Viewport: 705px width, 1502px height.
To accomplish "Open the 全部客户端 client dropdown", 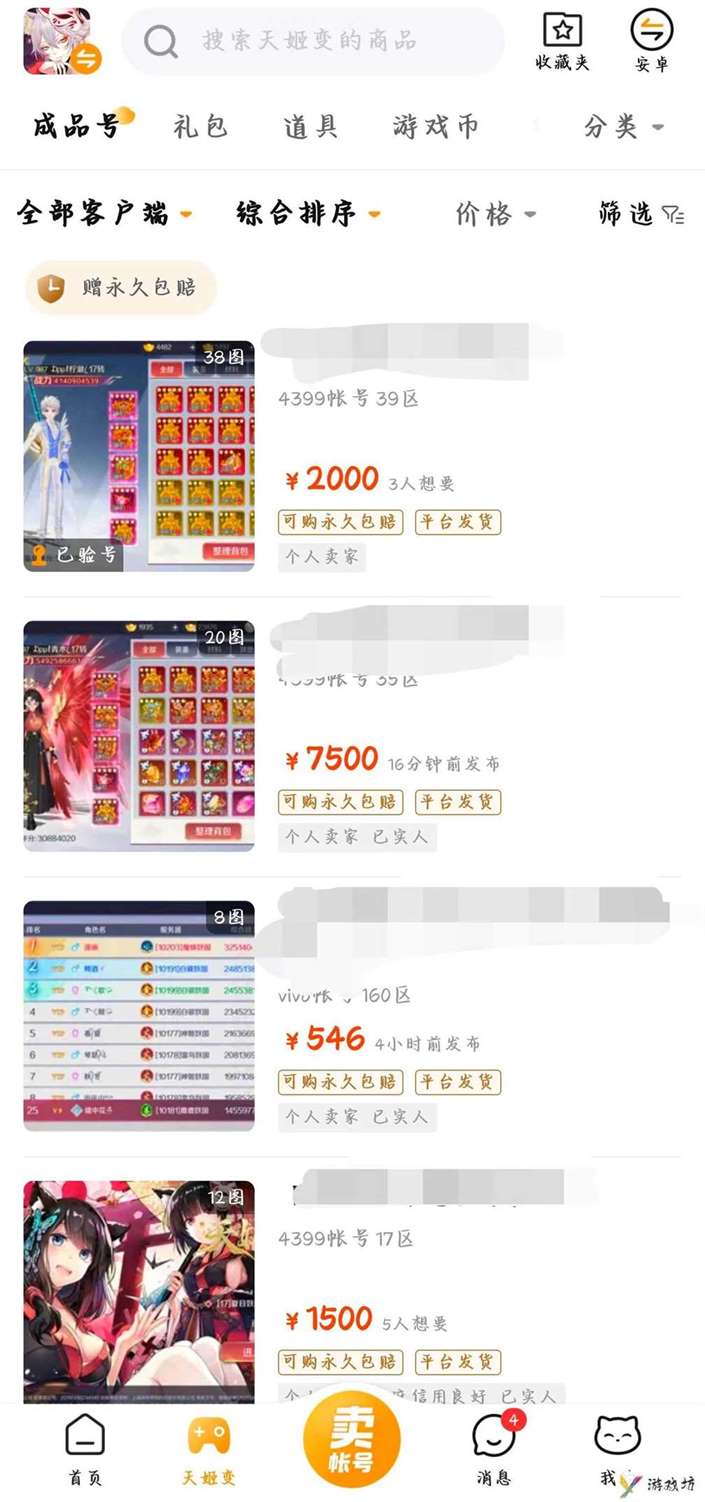I will 105,213.
